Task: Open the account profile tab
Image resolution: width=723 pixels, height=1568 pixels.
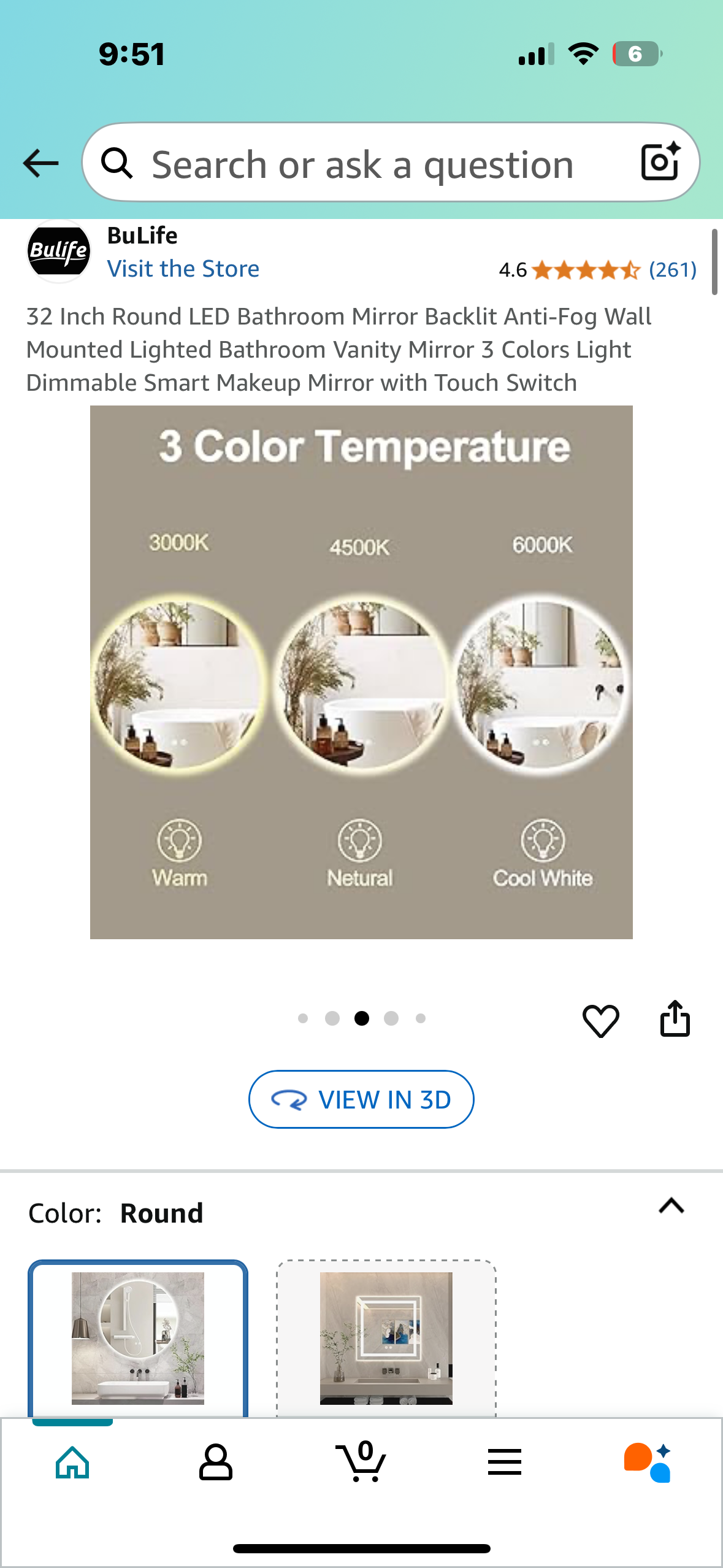Action: click(x=216, y=1462)
